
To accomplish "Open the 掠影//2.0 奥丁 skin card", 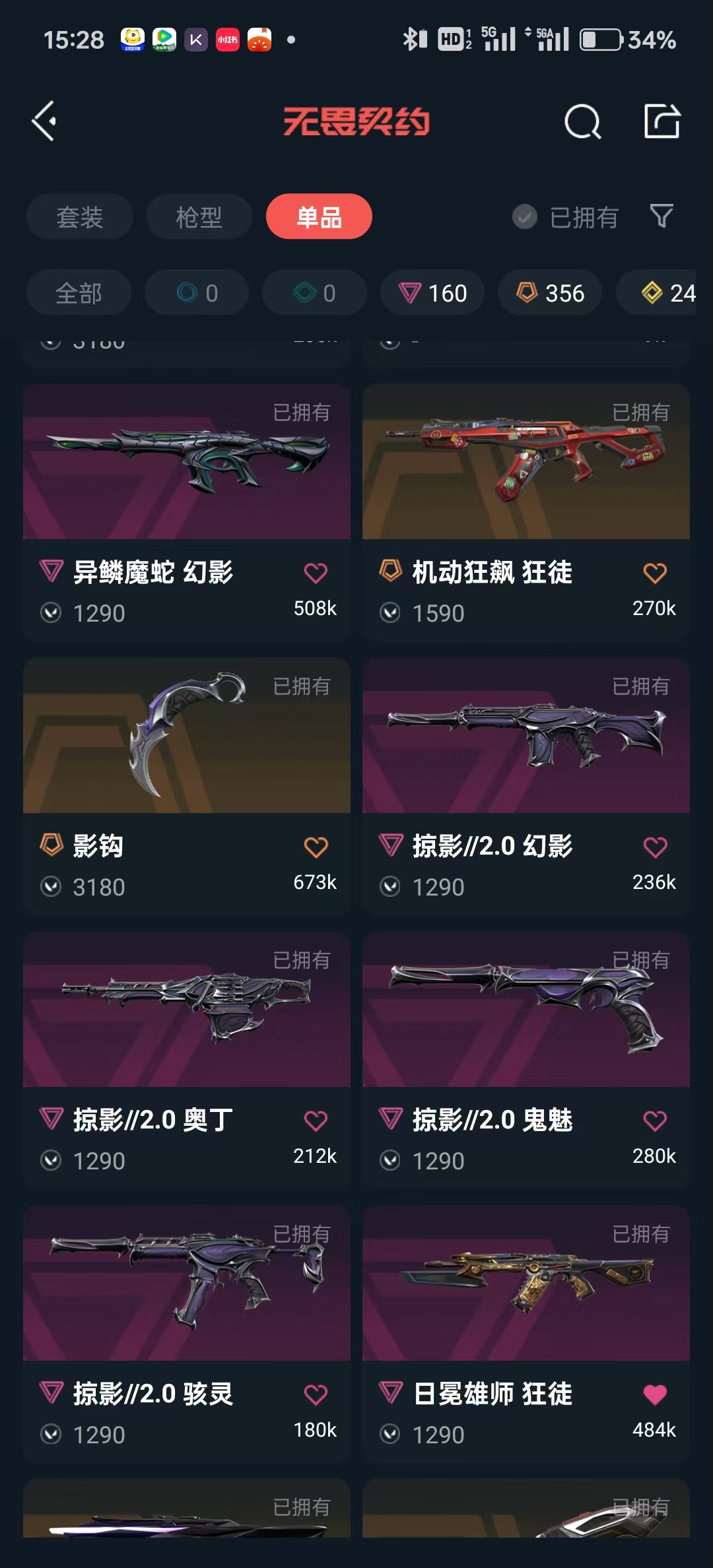I will 186,1010.
